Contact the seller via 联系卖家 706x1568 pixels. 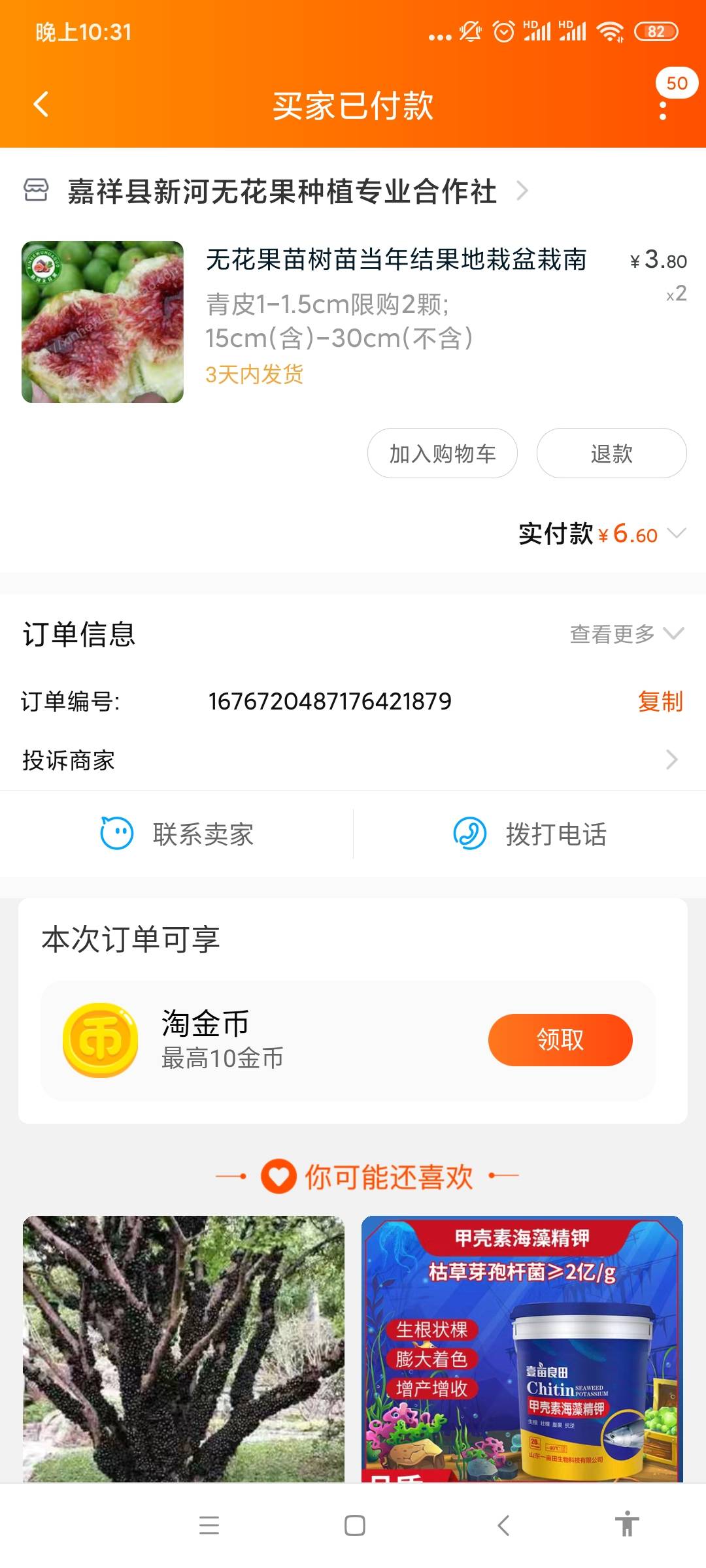pos(176,834)
